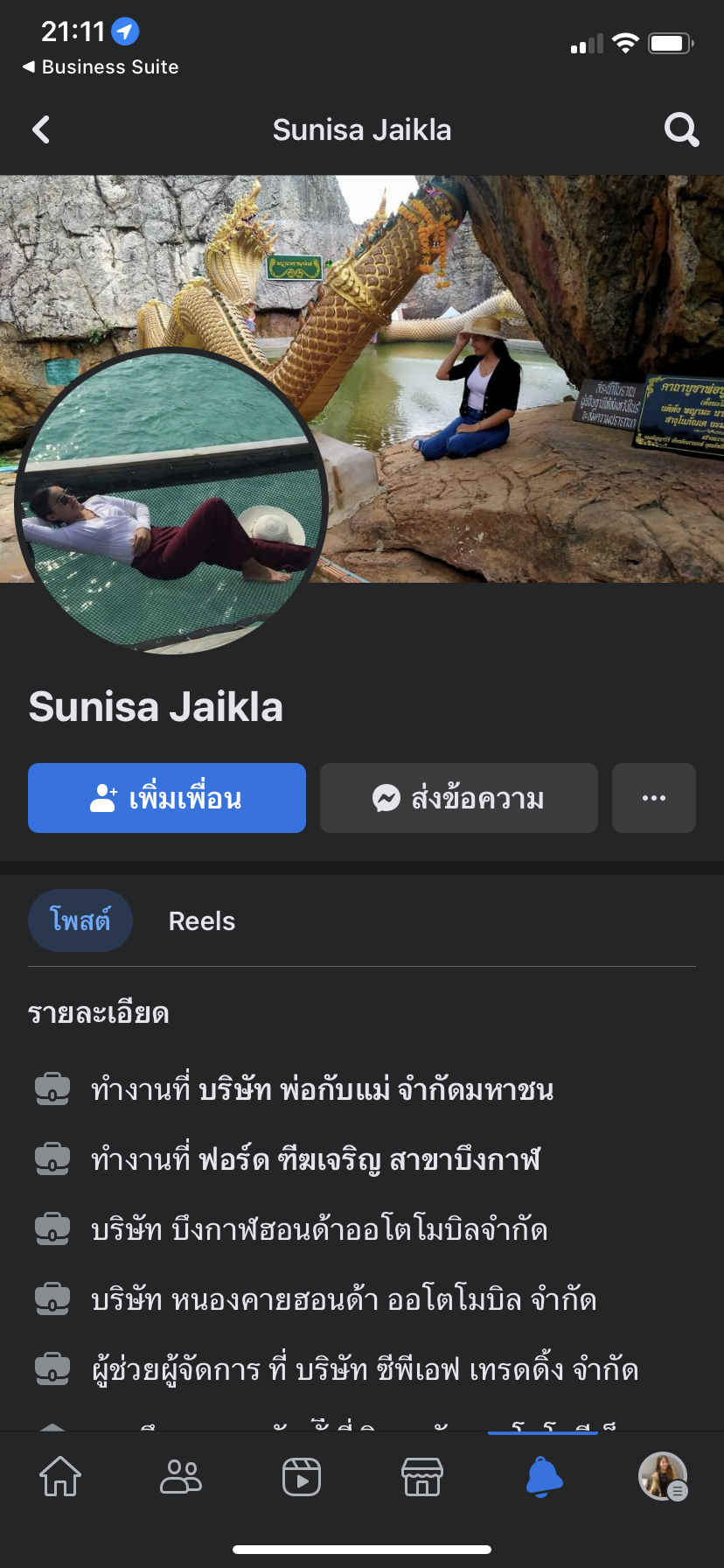
Task: Open the notifications bell tab
Action: (543, 1477)
